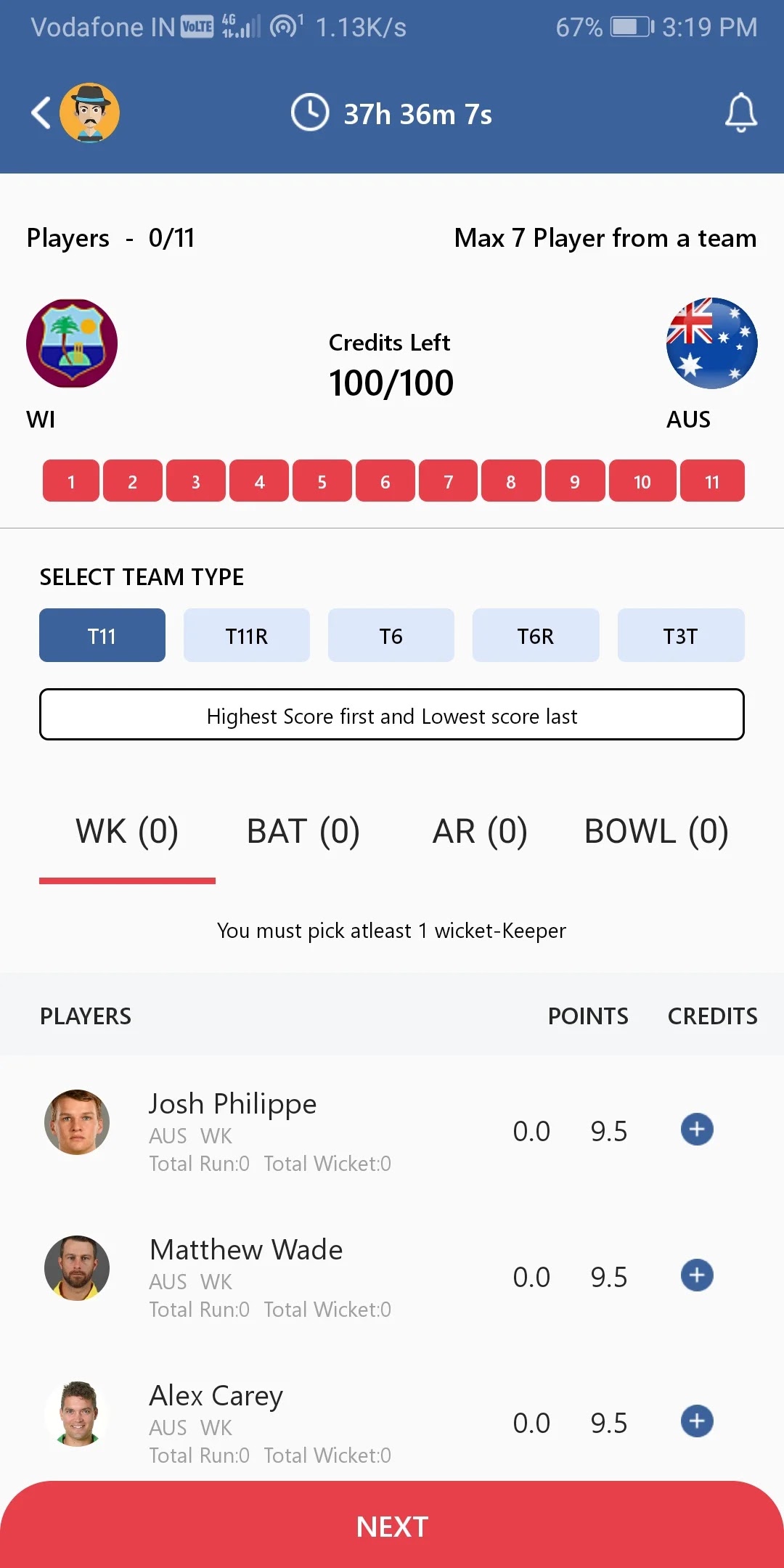Screen dimensions: 784x1568
Task: Select the T11 team type
Action: click(102, 636)
